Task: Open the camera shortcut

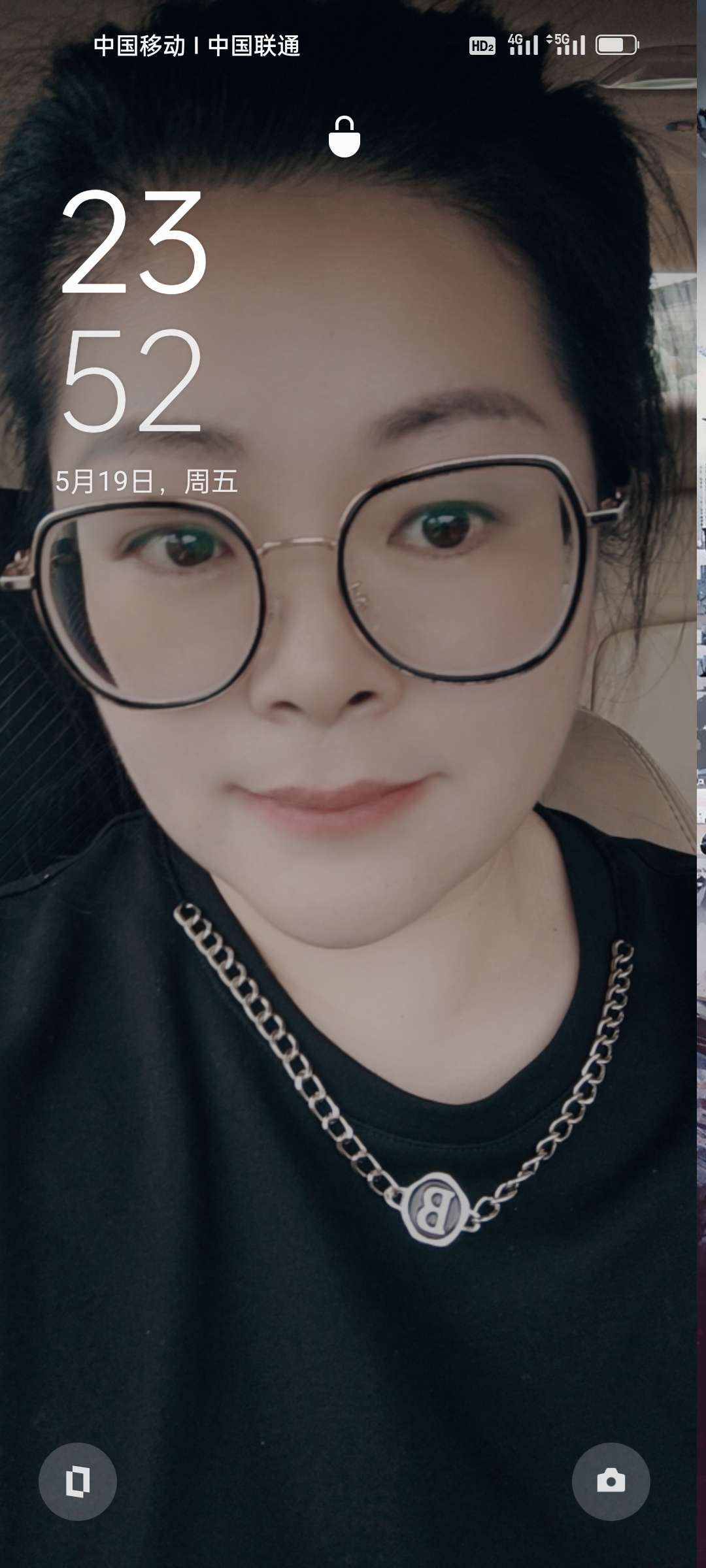Action: coord(611,1481)
